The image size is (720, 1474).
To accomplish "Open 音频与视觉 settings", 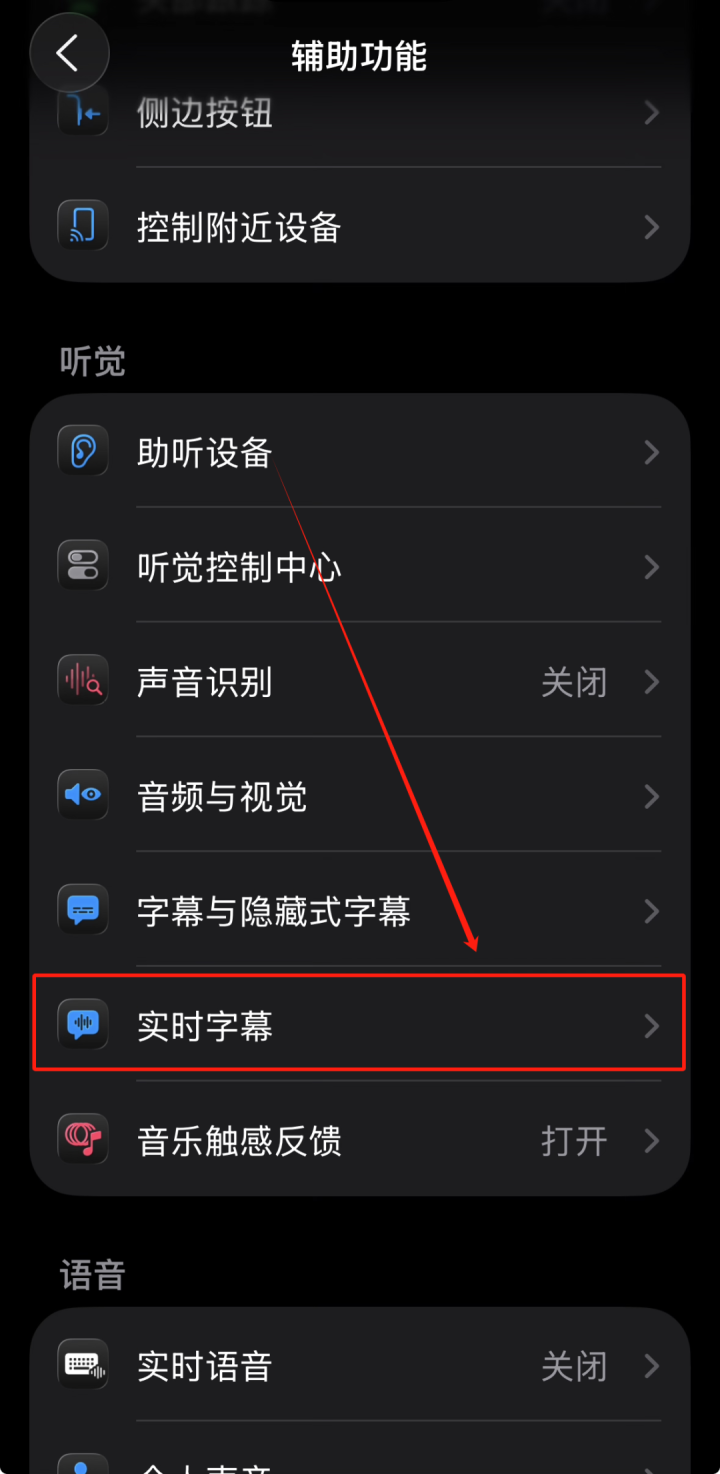I will [360, 796].
